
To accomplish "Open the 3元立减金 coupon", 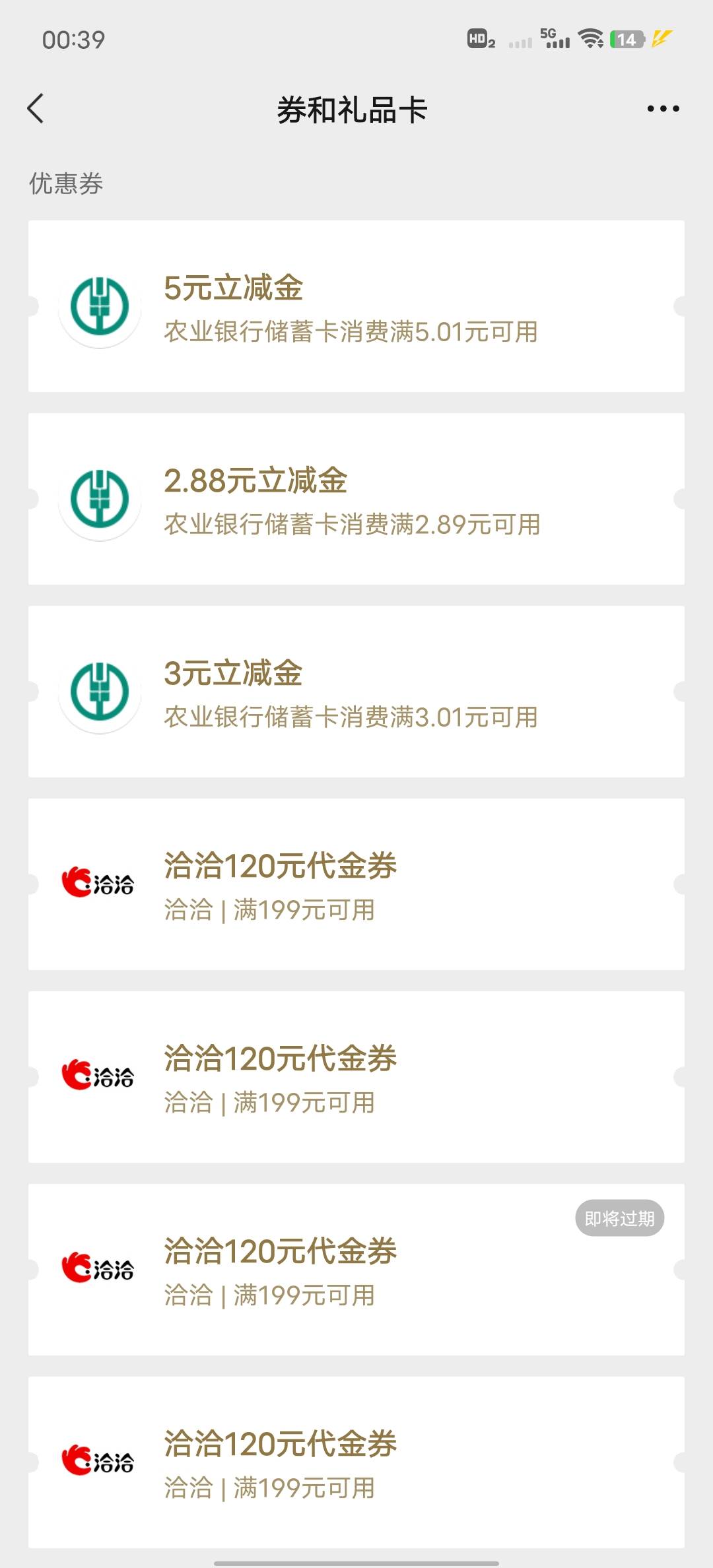I will tap(356, 692).
